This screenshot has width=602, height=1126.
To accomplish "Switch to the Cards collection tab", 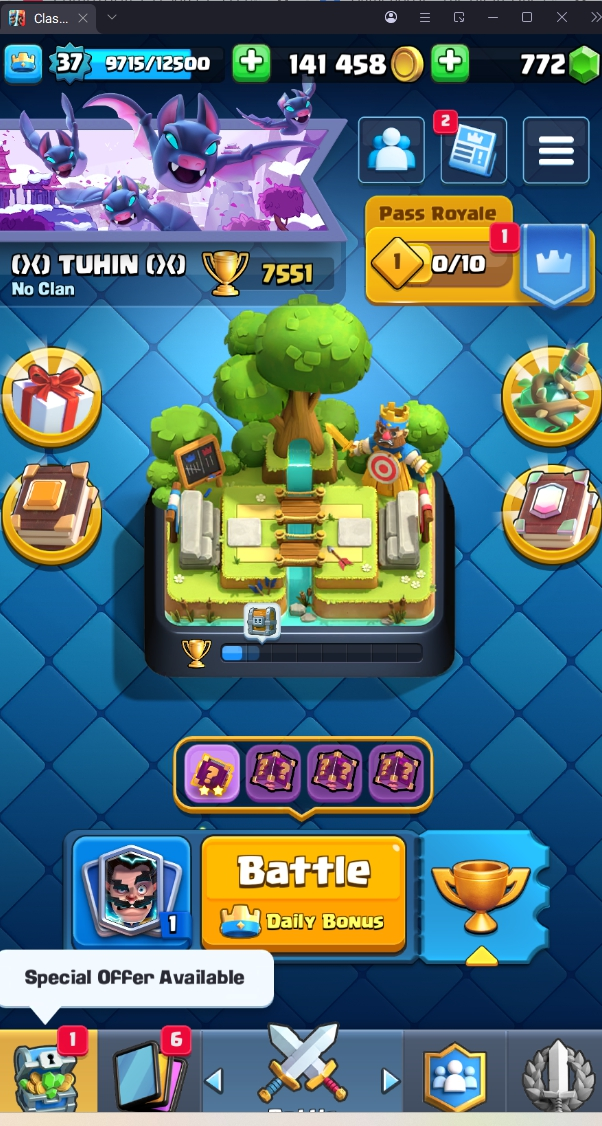I will (x=150, y=1070).
